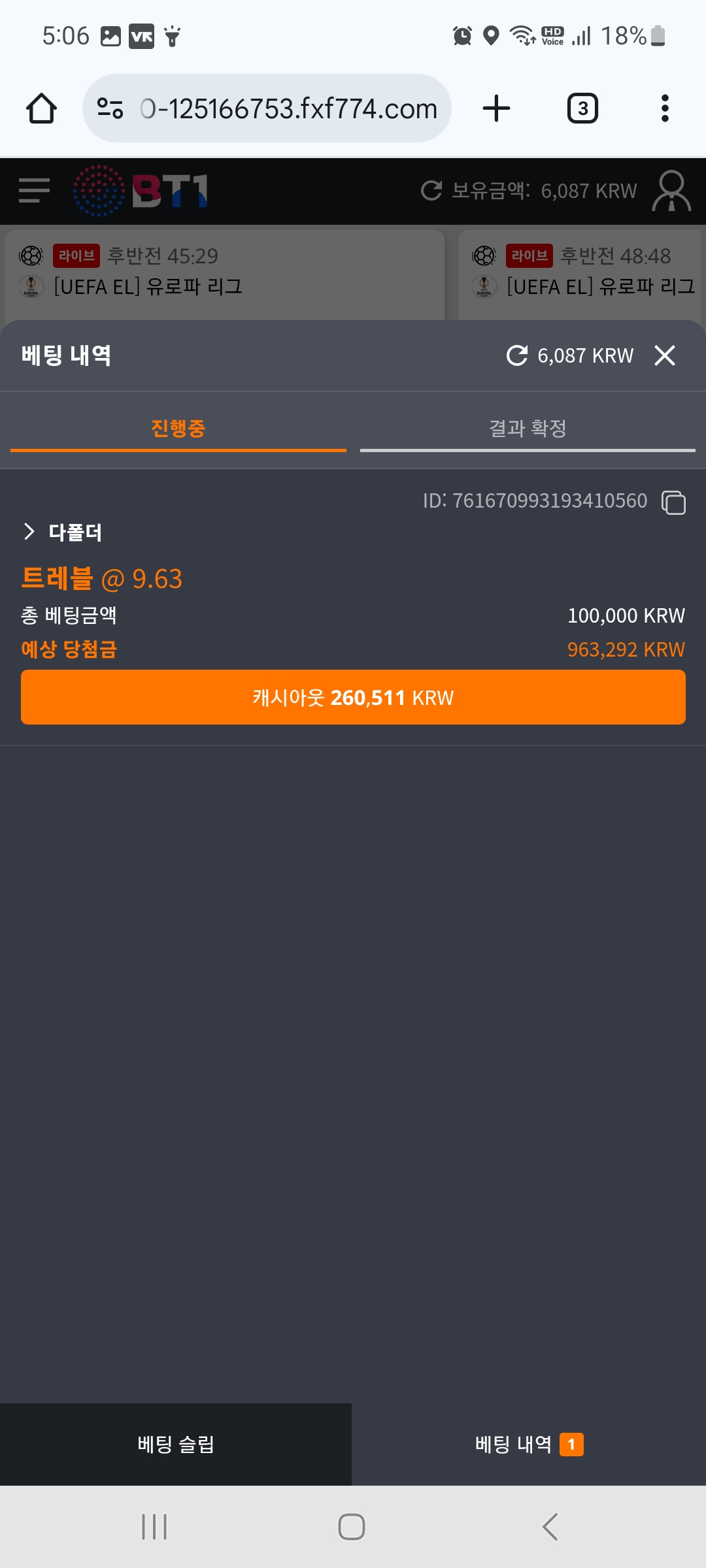Screen dimensions: 706x1568
Task: Close the 베팅 내역 panel
Action: 665,355
